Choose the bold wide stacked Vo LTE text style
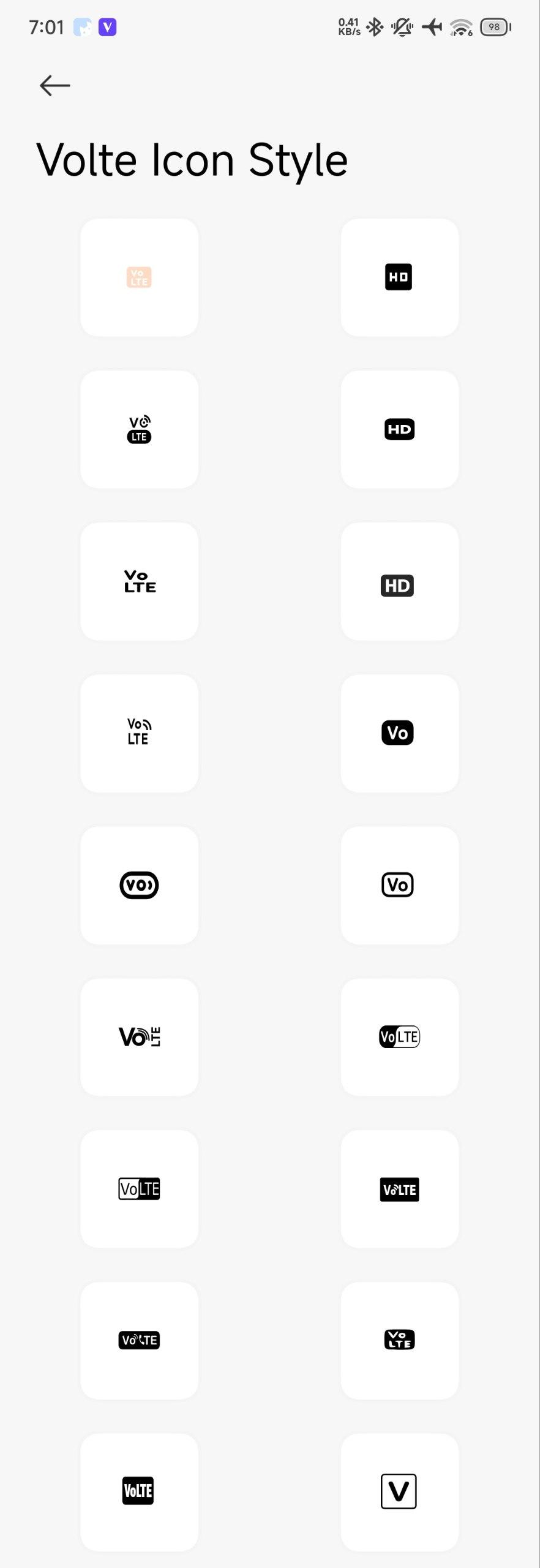This screenshot has width=540, height=1568. pyautogui.click(x=140, y=581)
